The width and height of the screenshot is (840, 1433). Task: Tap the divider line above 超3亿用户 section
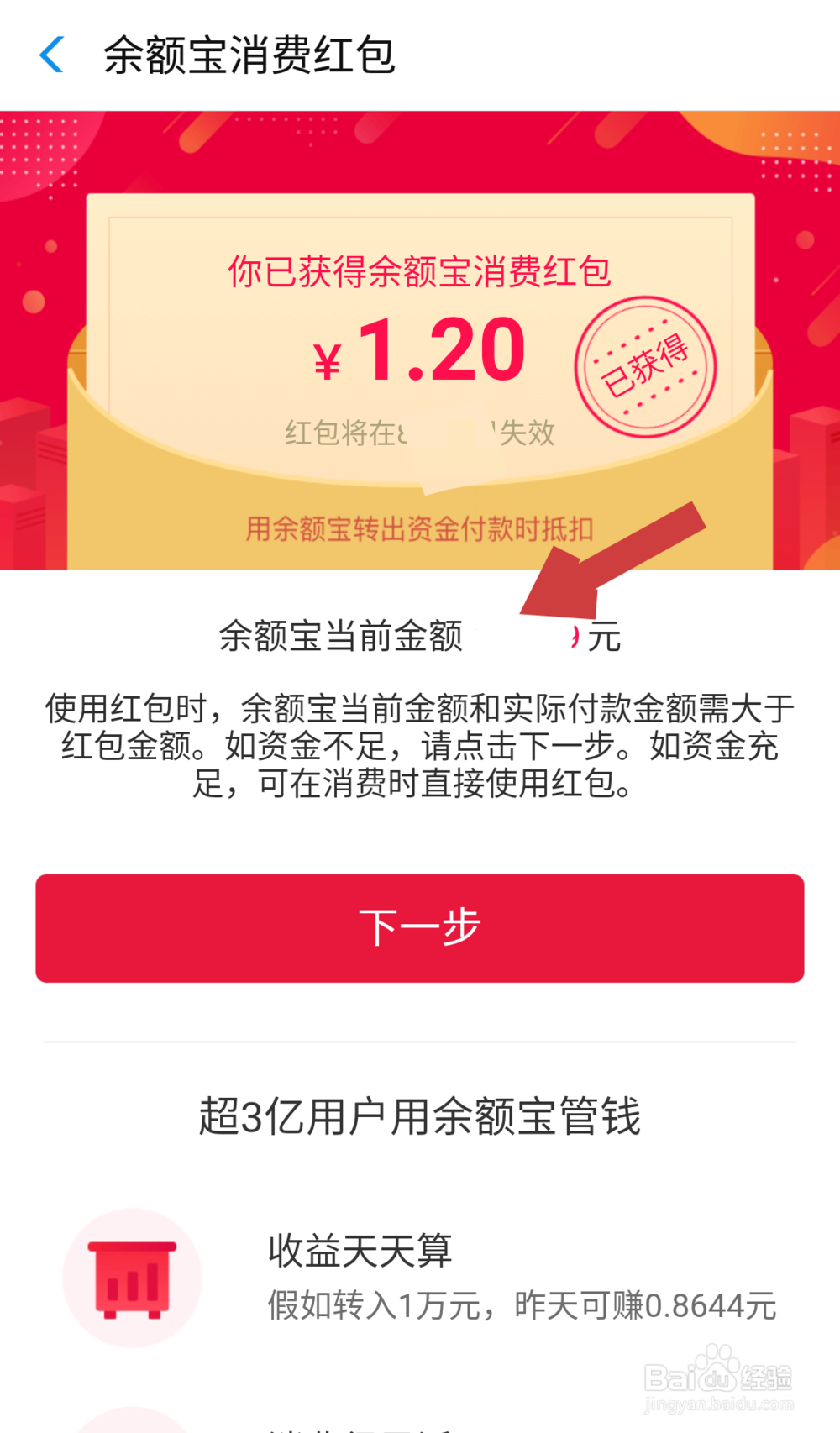420,1040
